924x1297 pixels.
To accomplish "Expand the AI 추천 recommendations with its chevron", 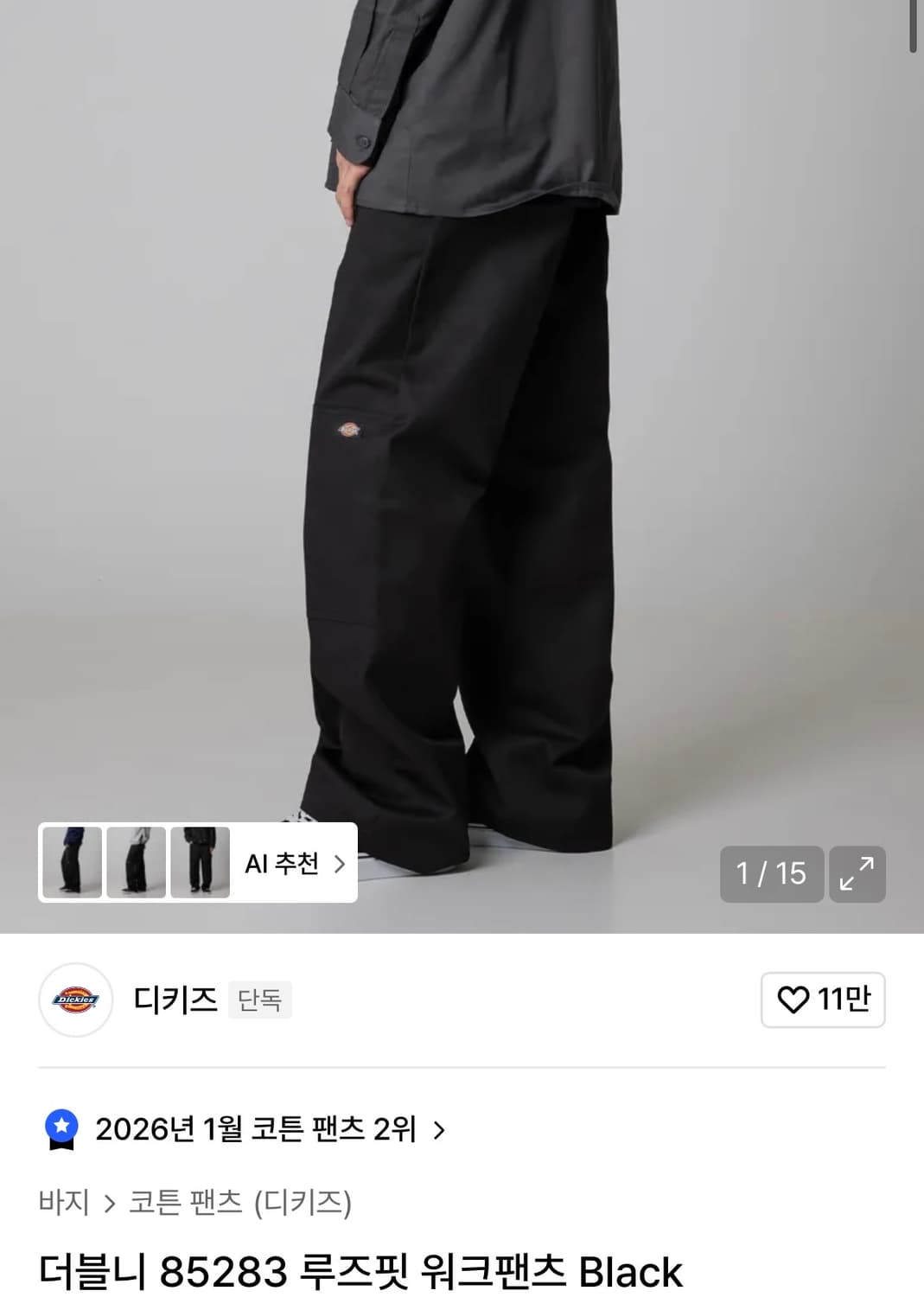I will coord(341,864).
